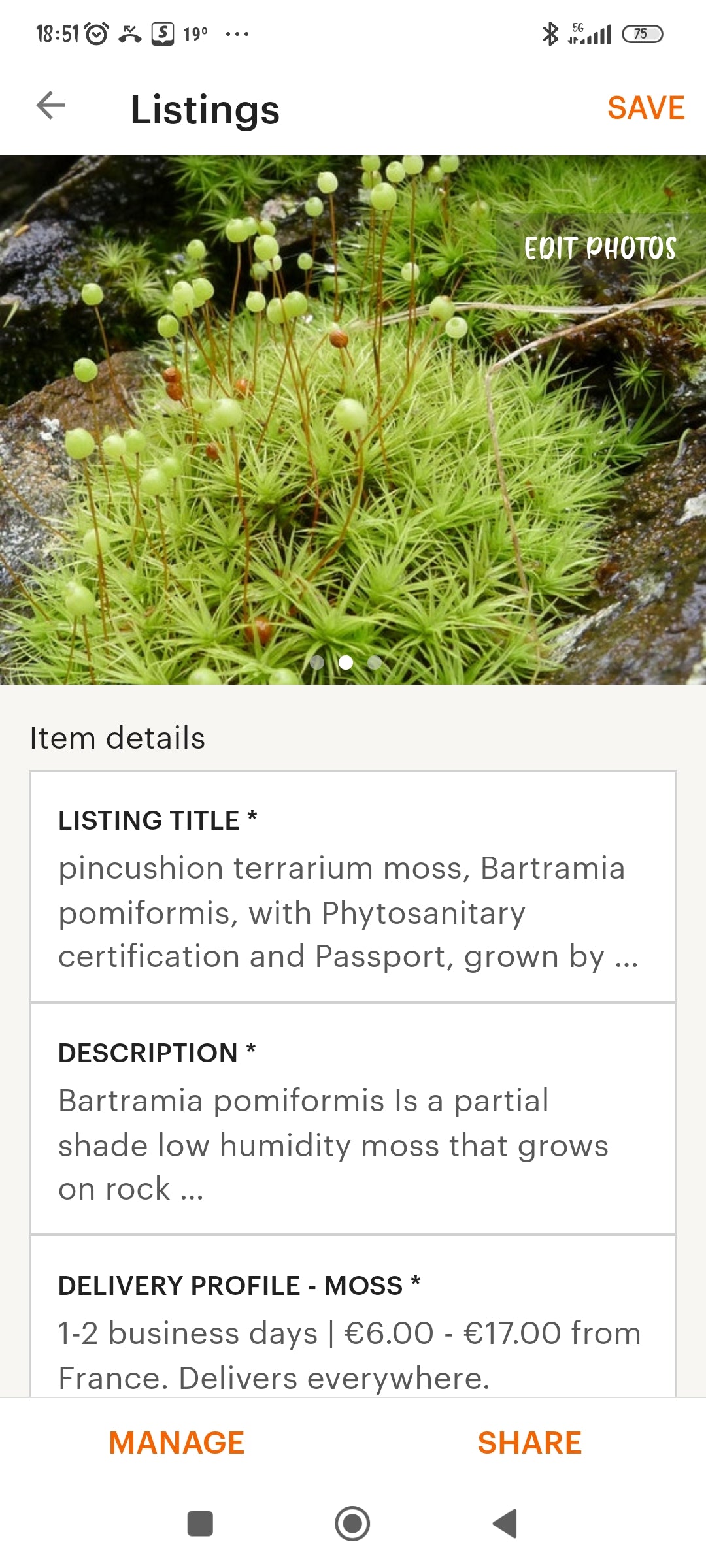The height and width of the screenshot is (1568, 706).
Task: Open recent apps with the square button
Action: (200, 1524)
